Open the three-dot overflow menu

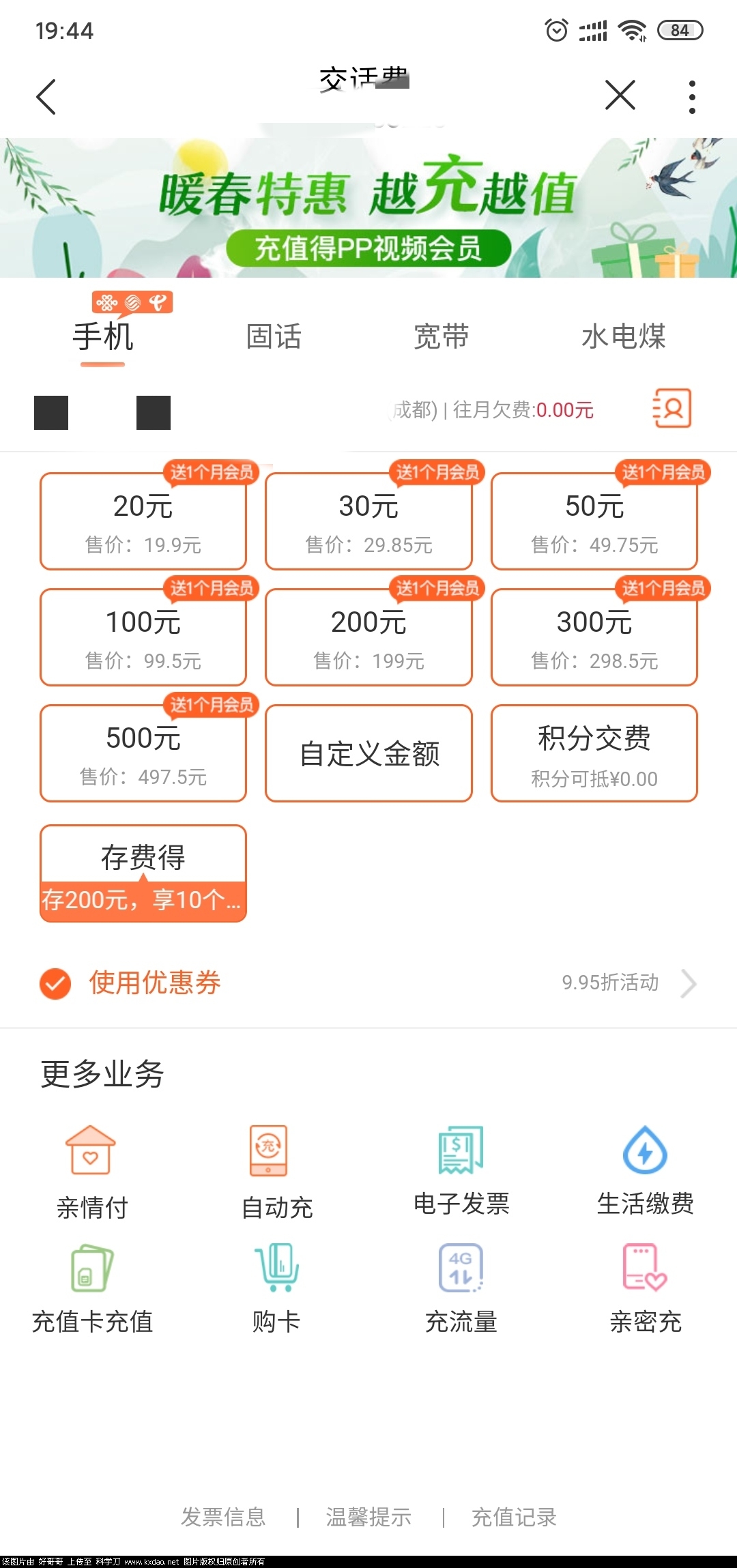coord(692,96)
